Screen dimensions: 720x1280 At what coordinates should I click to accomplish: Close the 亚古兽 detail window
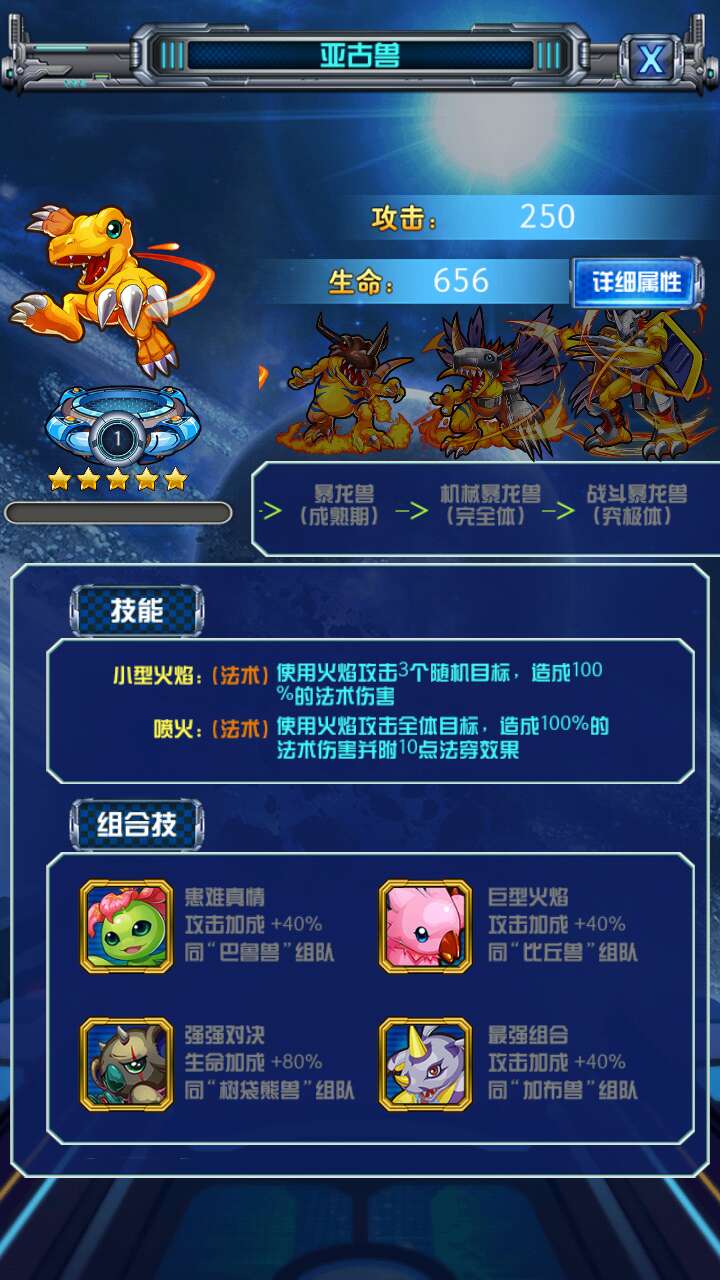(651, 59)
